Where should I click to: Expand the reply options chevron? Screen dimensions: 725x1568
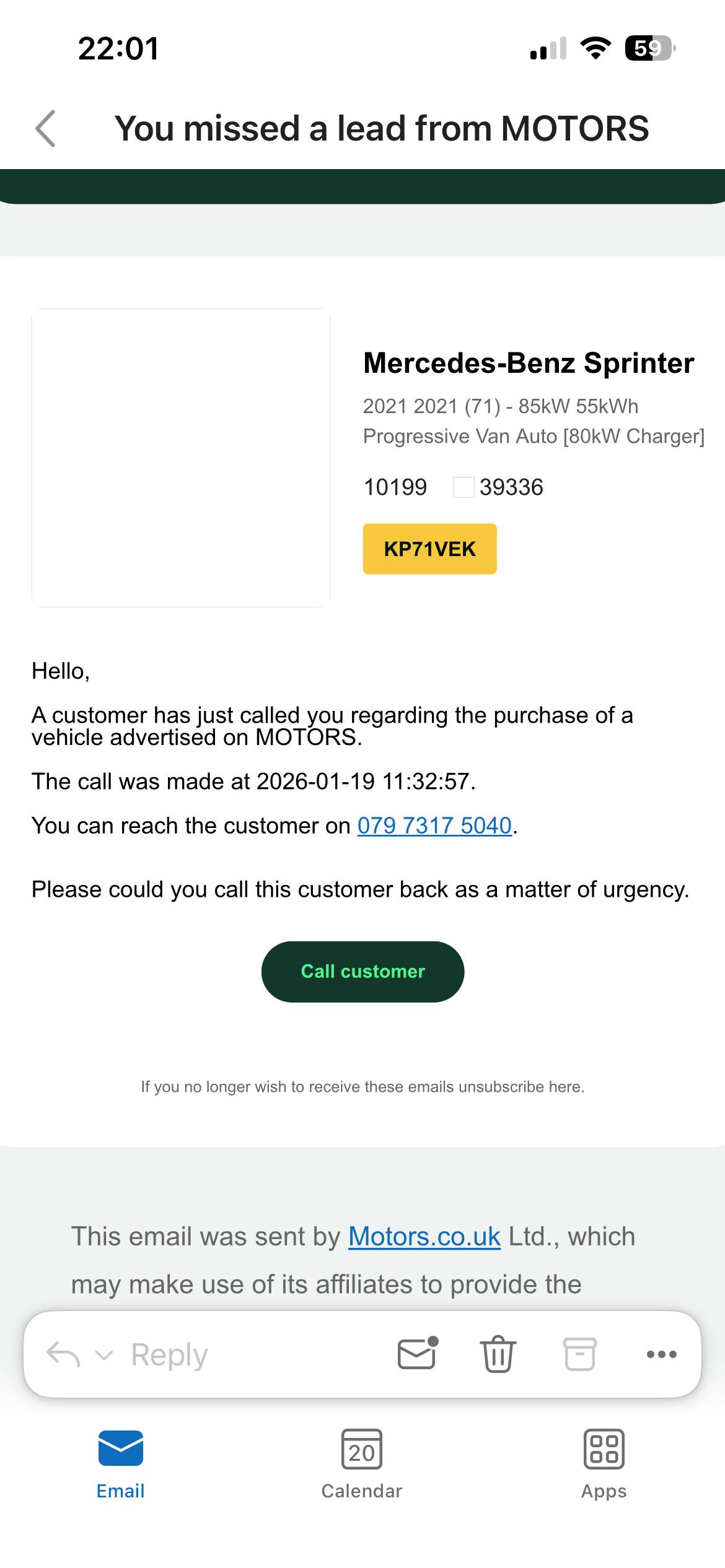(103, 1355)
